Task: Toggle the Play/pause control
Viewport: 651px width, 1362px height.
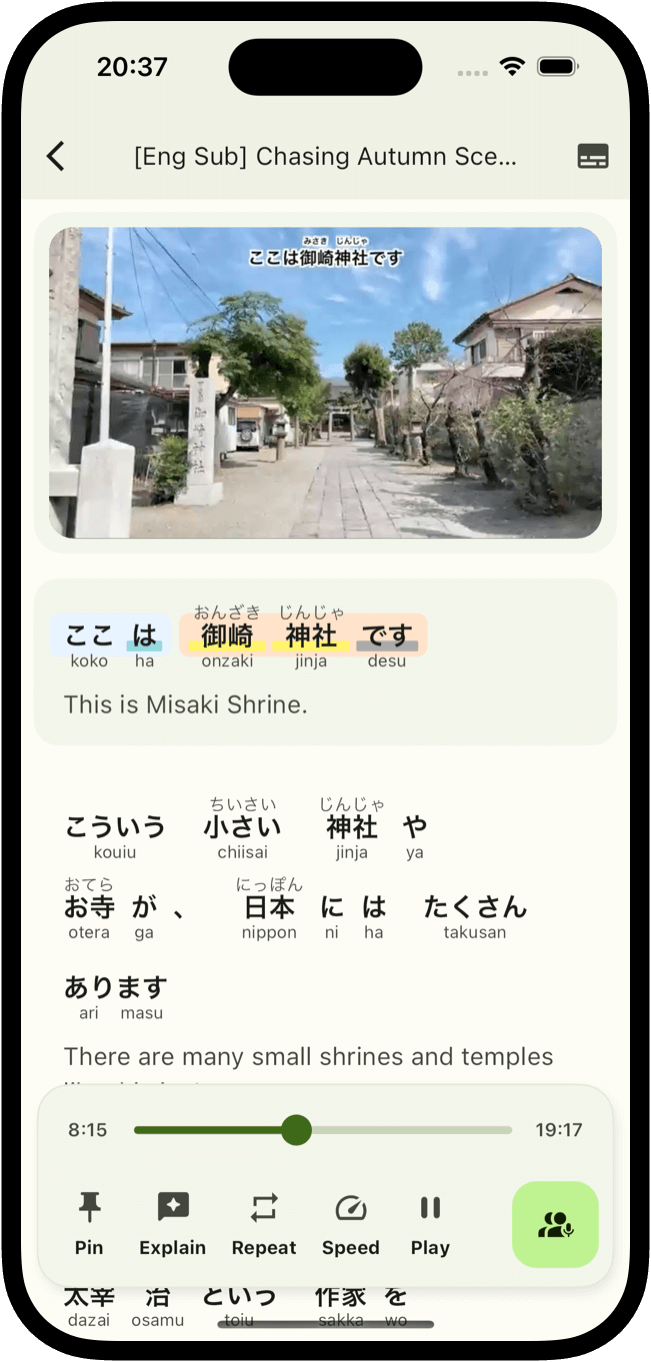Action: coord(430,1222)
